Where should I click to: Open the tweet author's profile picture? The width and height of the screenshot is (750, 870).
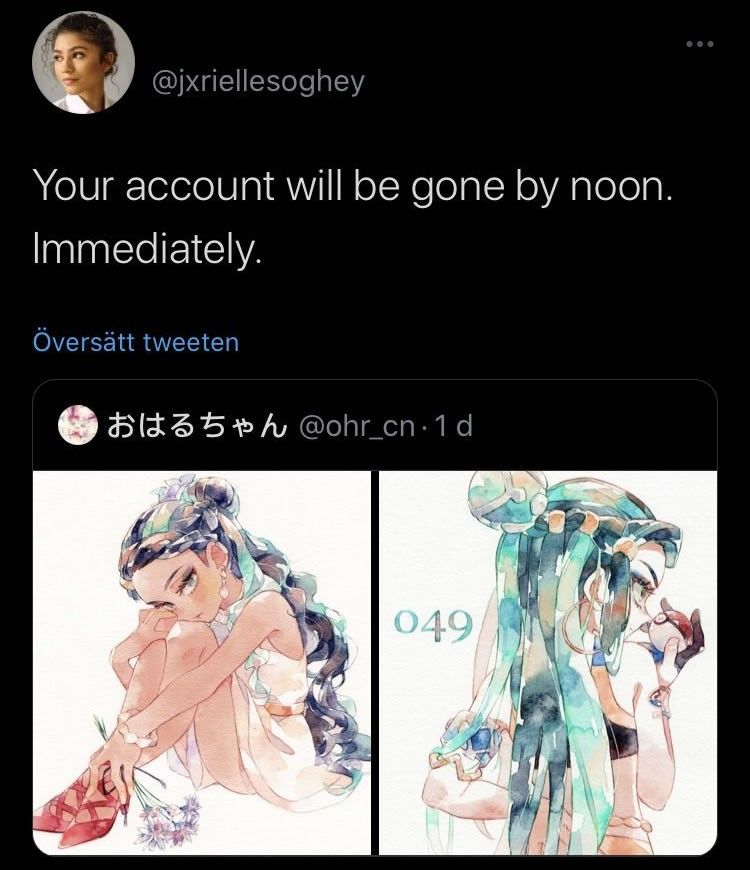pos(84,63)
